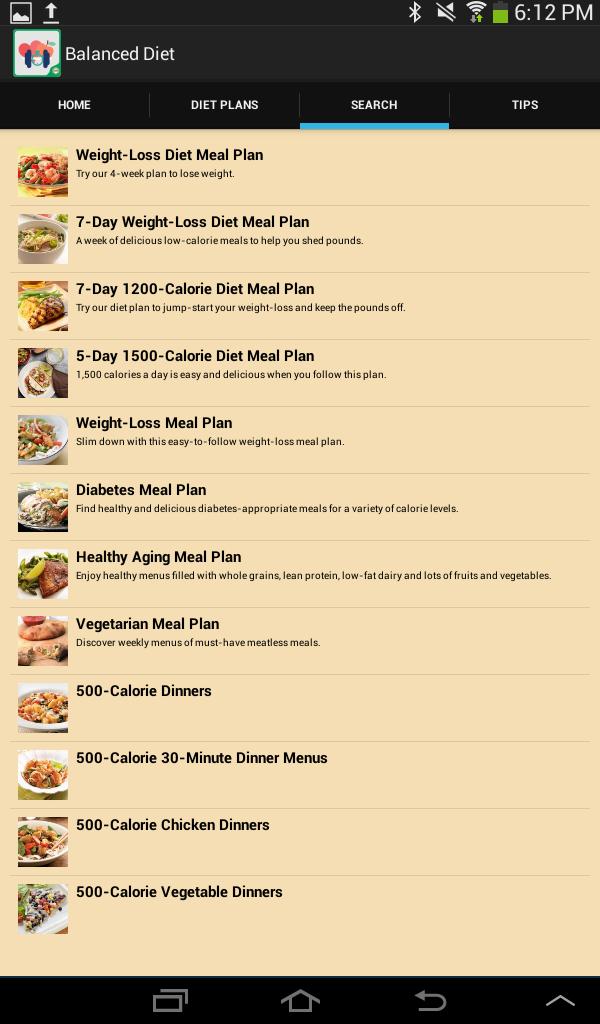This screenshot has height=1024, width=600.
Task: Go to the Tips tab
Action: pos(524,105)
